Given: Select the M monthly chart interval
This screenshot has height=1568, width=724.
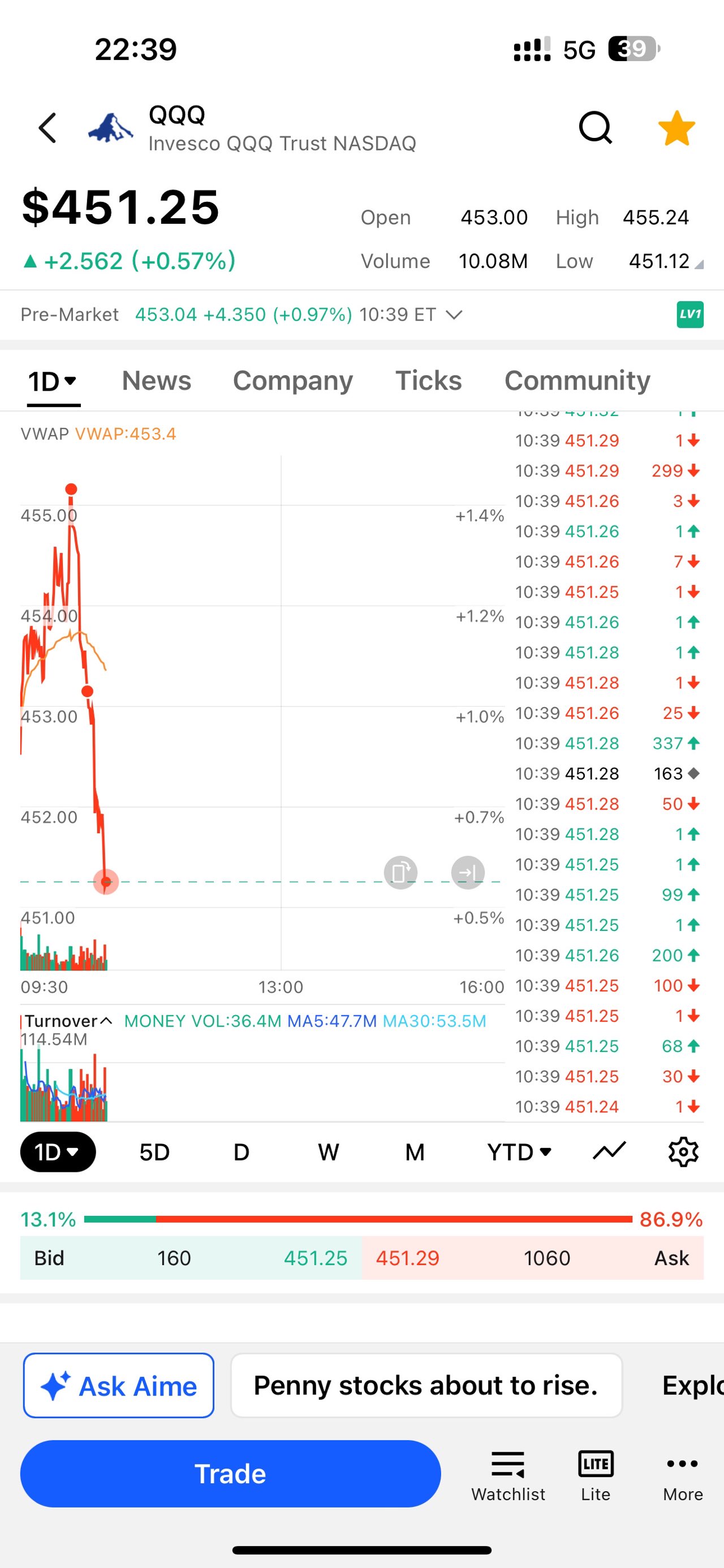Looking at the screenshot, I should 415,1151.
